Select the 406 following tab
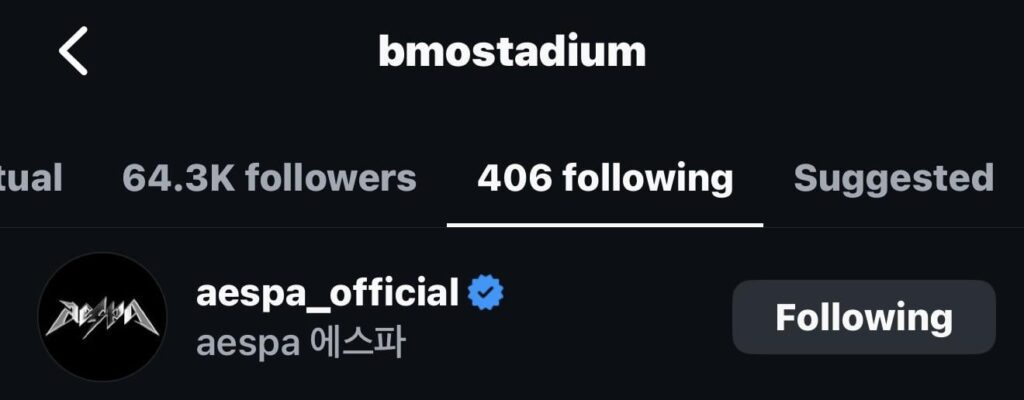Viewport: 1024px width, 400px height. [x=605, y=179]
